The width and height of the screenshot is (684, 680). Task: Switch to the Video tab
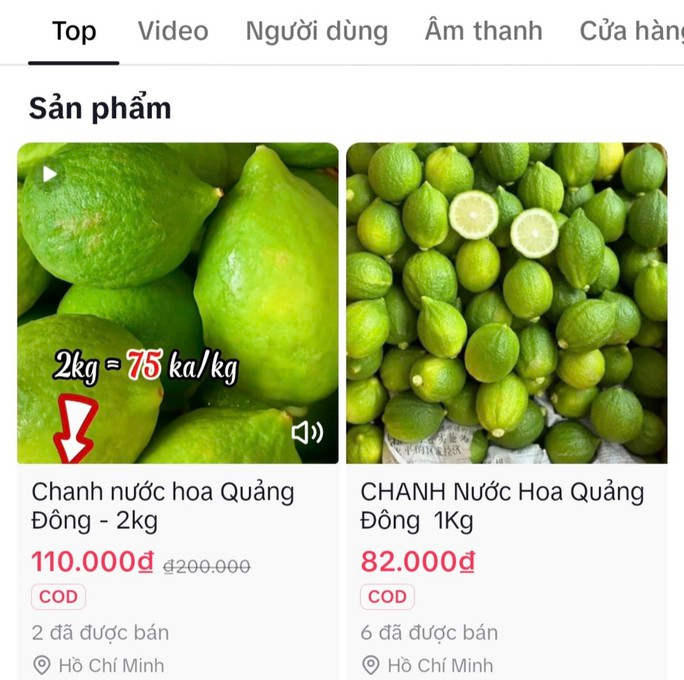pyautogui.click(x=173, y=31)
